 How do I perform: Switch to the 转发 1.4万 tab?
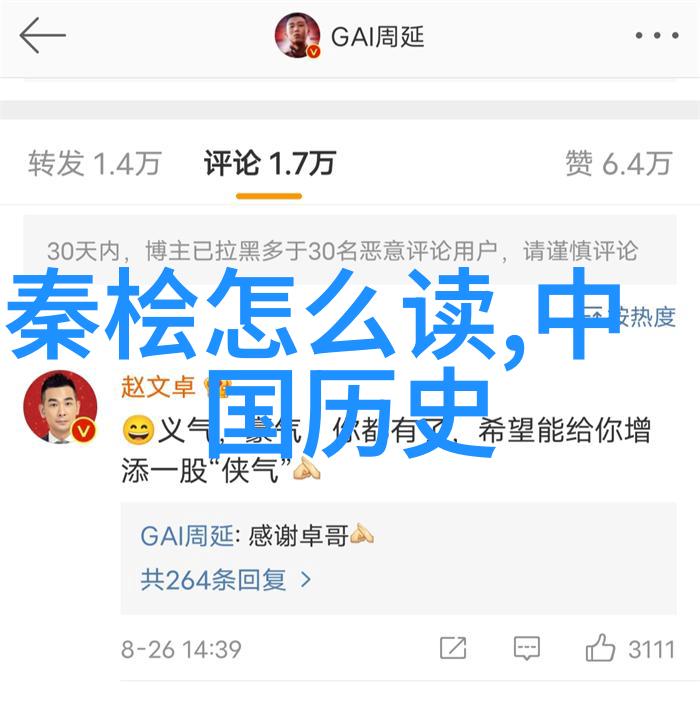[93, 163]
